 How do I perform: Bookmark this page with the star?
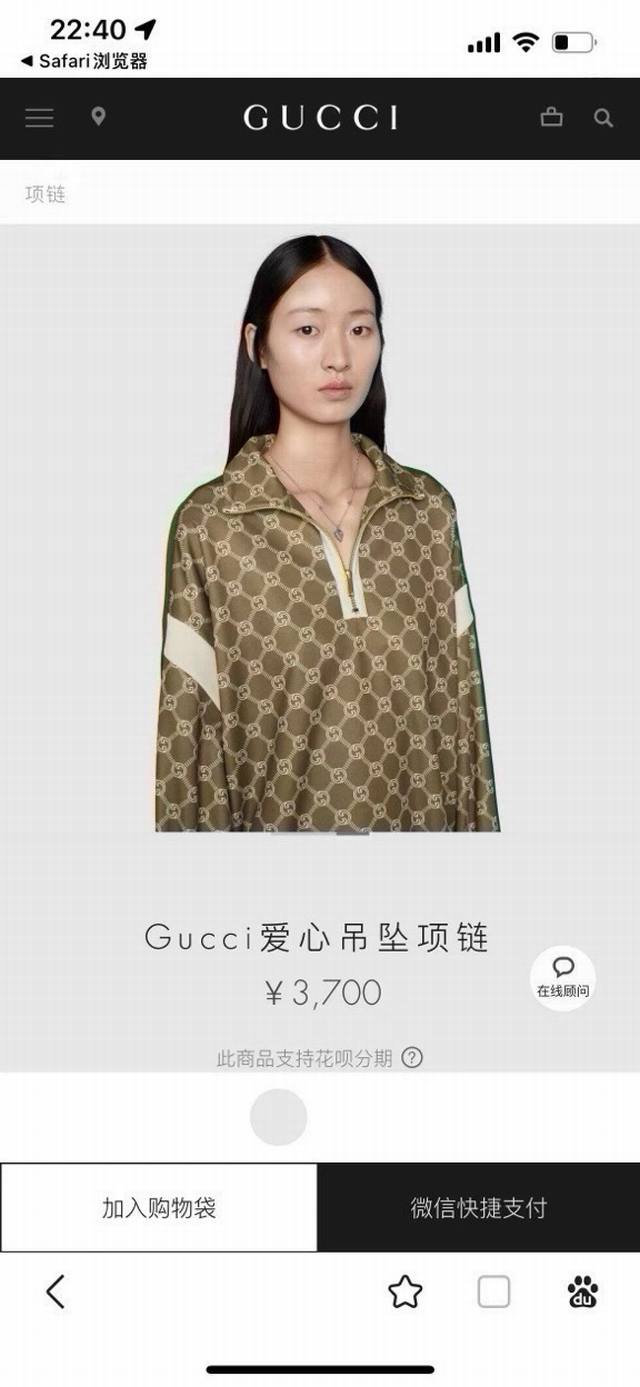(x=405, y=1292)
